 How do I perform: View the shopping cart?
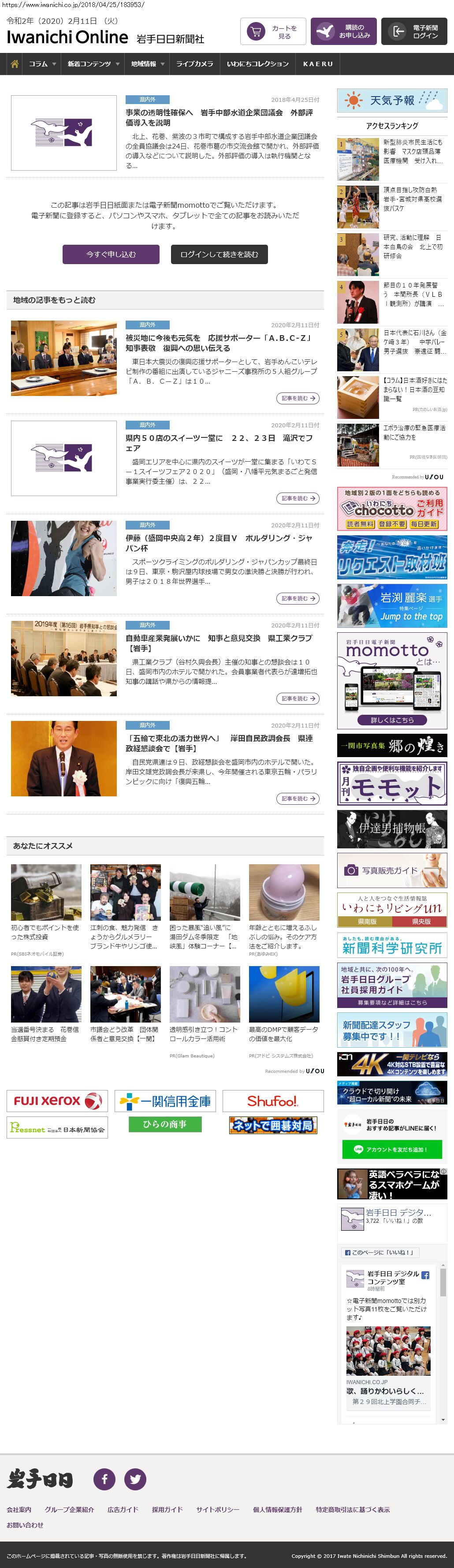[x=273, y=32]
